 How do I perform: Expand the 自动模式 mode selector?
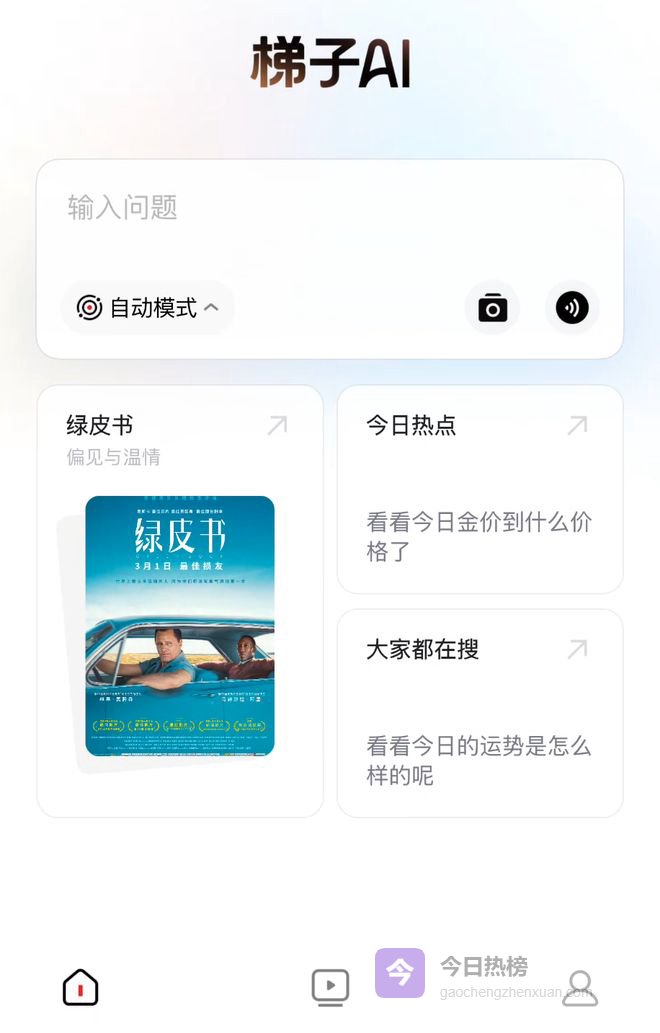click(x=148, y=308)
